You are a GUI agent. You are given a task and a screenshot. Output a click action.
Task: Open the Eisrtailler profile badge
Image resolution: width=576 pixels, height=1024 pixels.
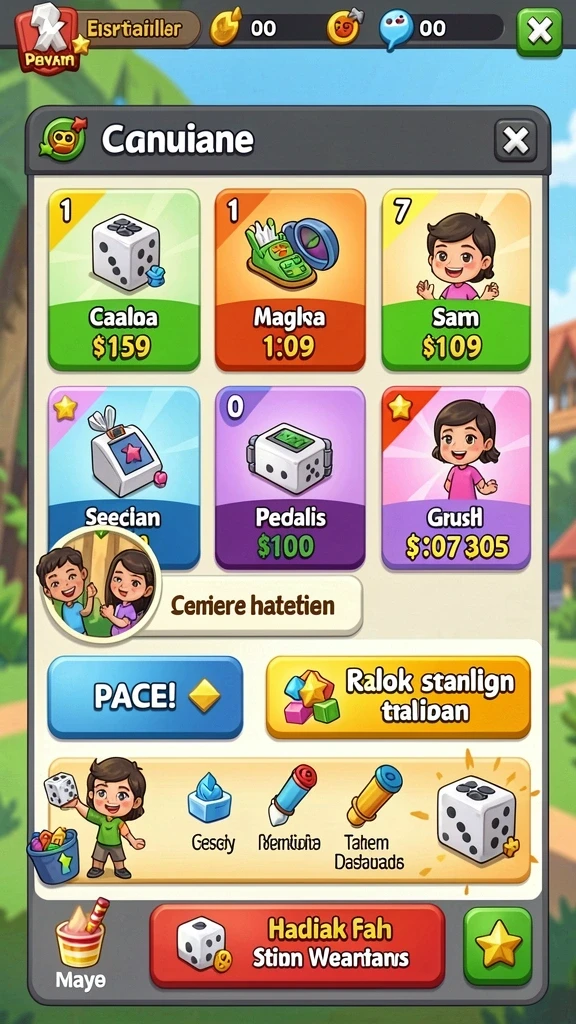[x=108, y=31]
